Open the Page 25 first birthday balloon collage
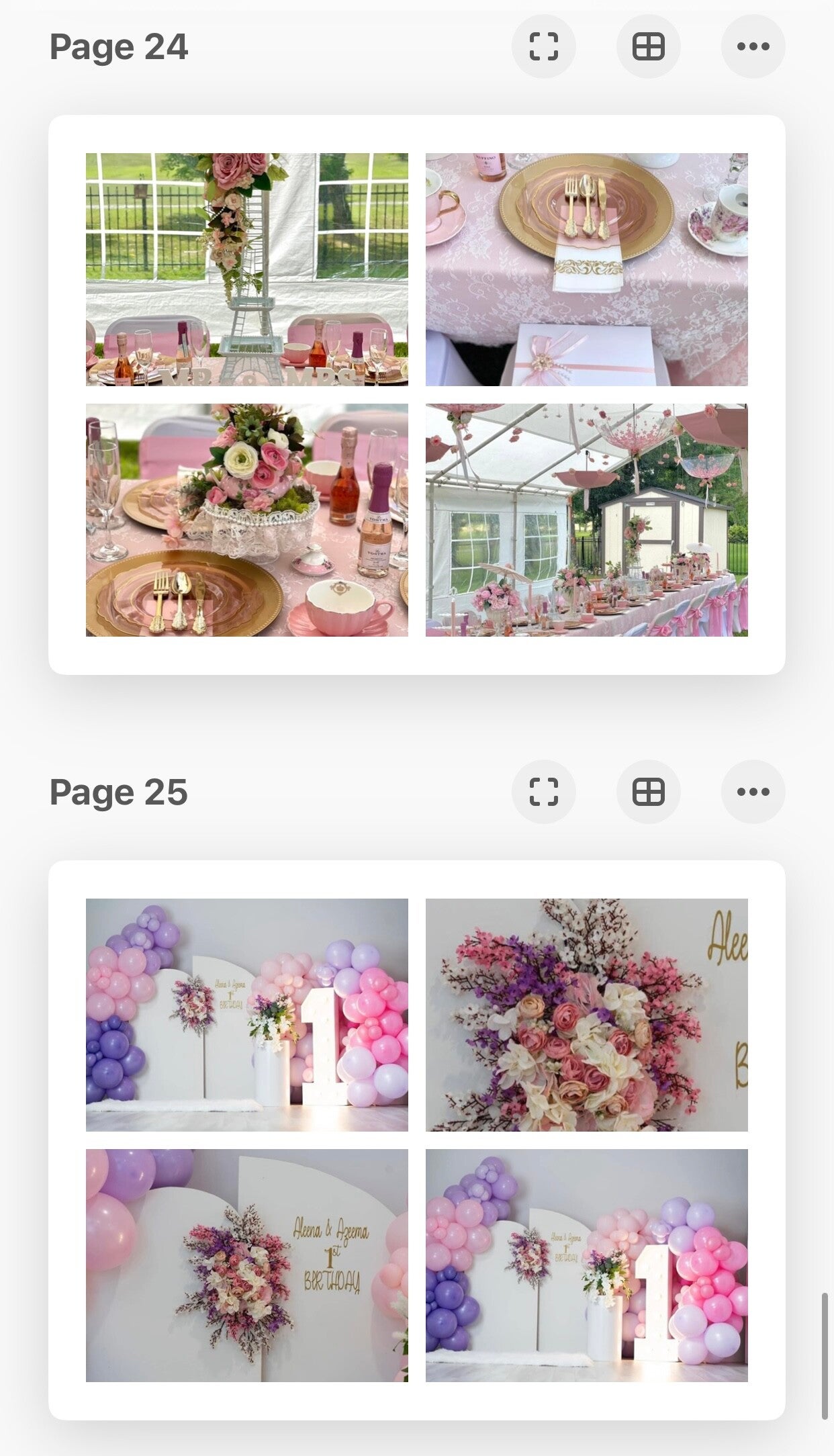834x1456 pixels. pyautogui.click(x=416, y=1140)
